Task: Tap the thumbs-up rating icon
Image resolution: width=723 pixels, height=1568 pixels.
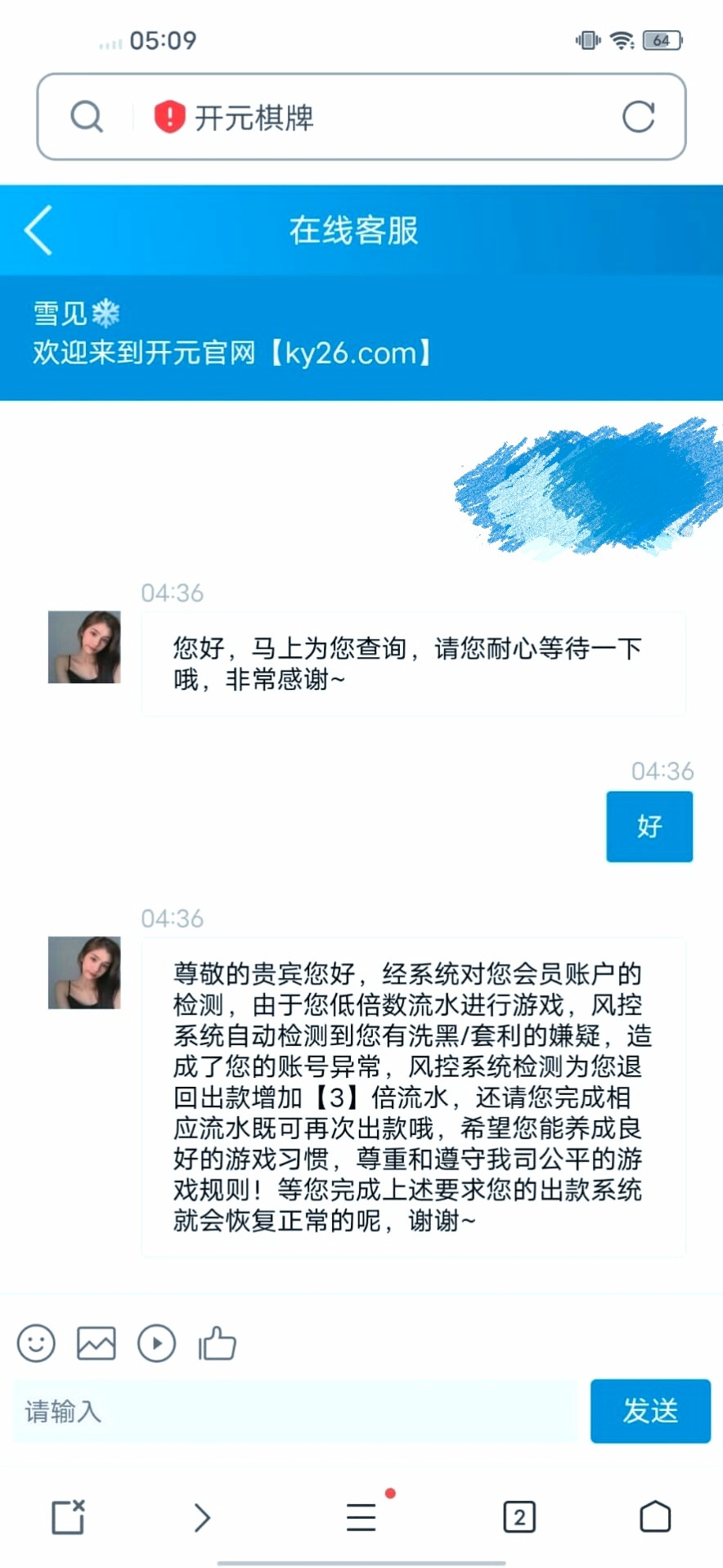Action: pos(217,1343)
